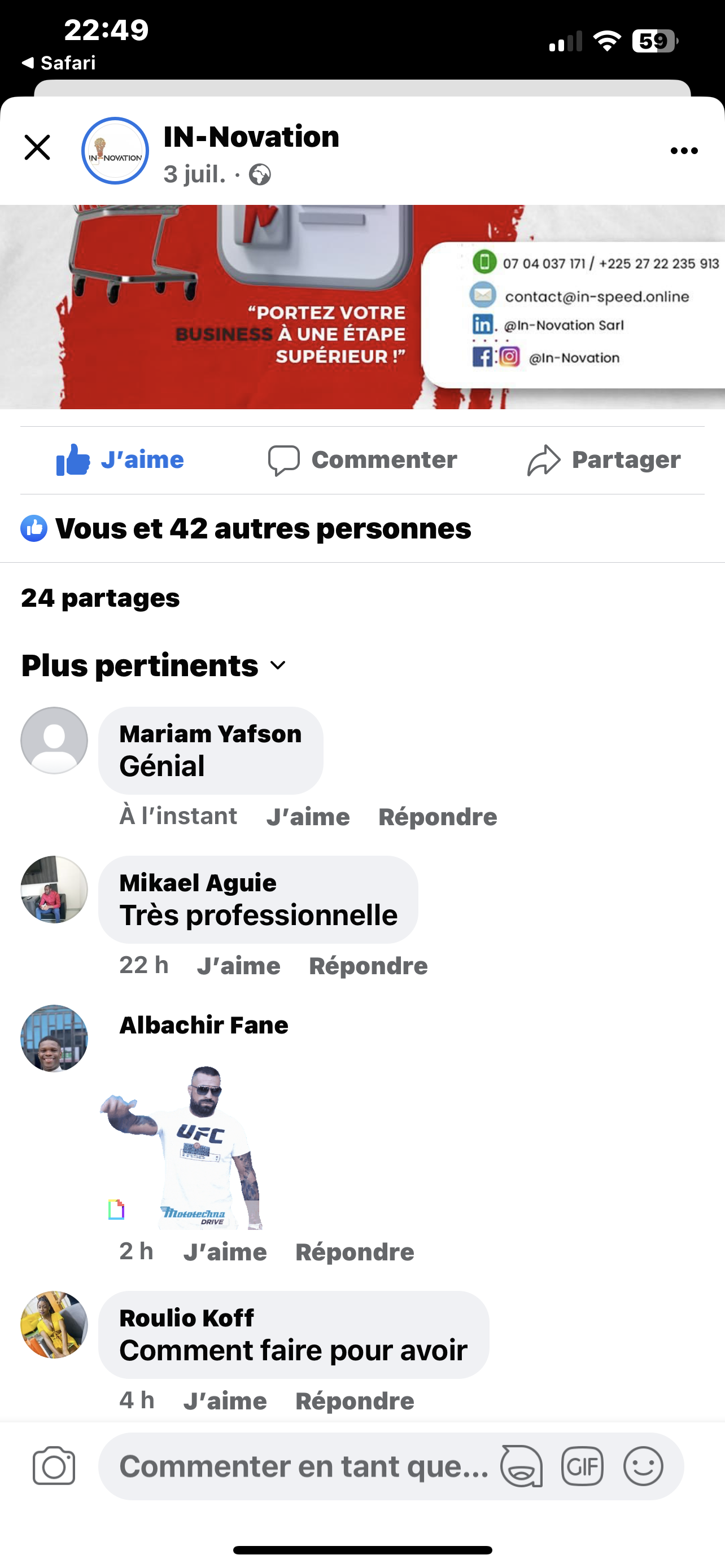
Task: Open the camera icon to attach a photo
Action: pos(54,1466)
